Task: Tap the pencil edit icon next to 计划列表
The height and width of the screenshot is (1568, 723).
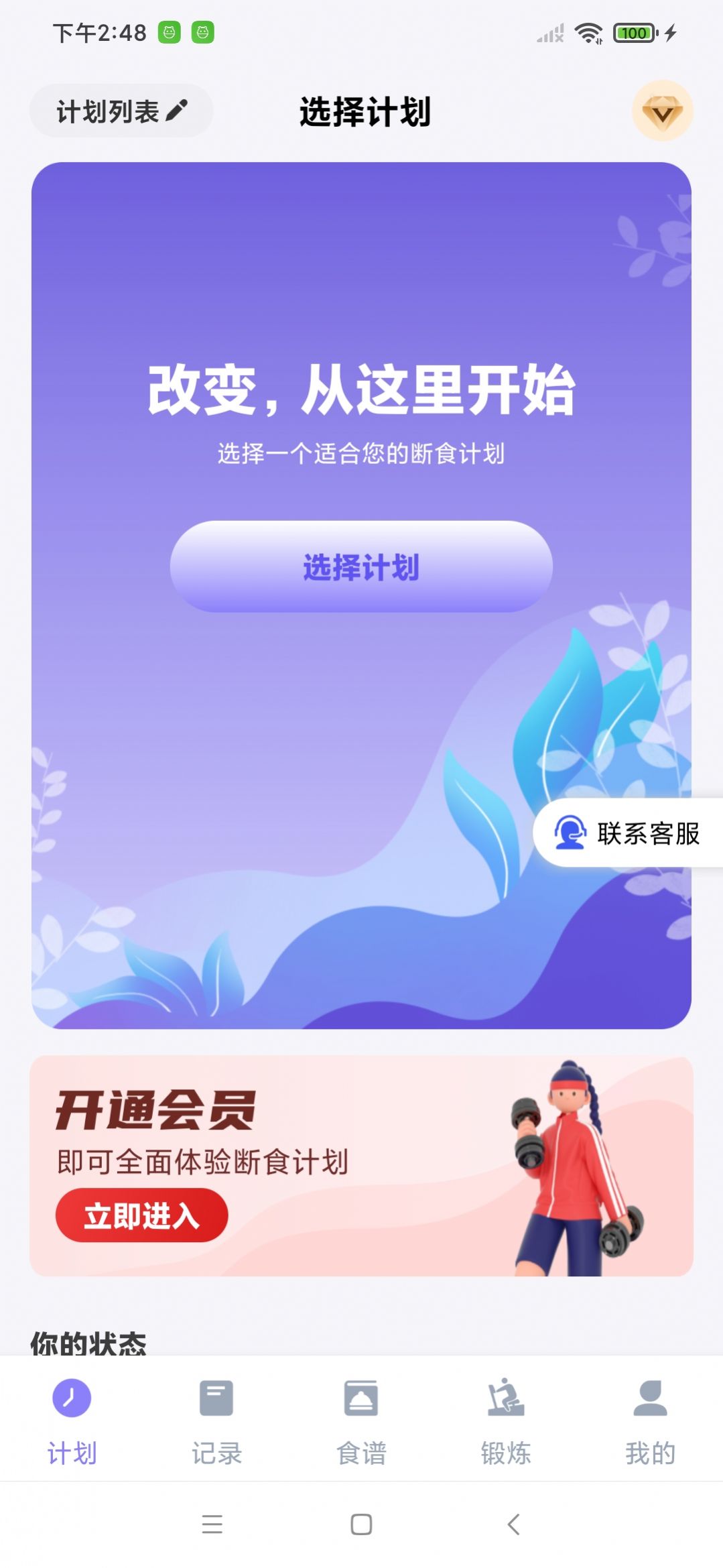Action: point(178,110)
